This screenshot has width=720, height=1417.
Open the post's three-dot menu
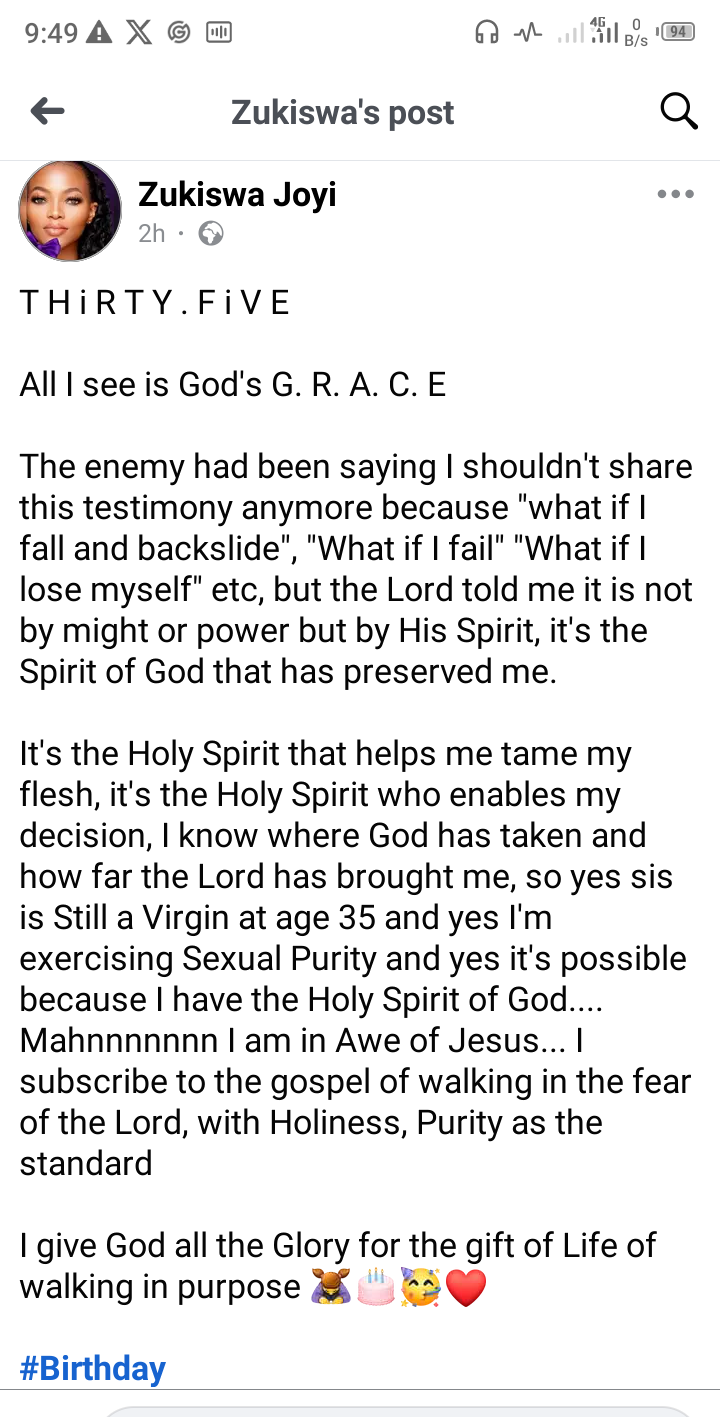675,194
